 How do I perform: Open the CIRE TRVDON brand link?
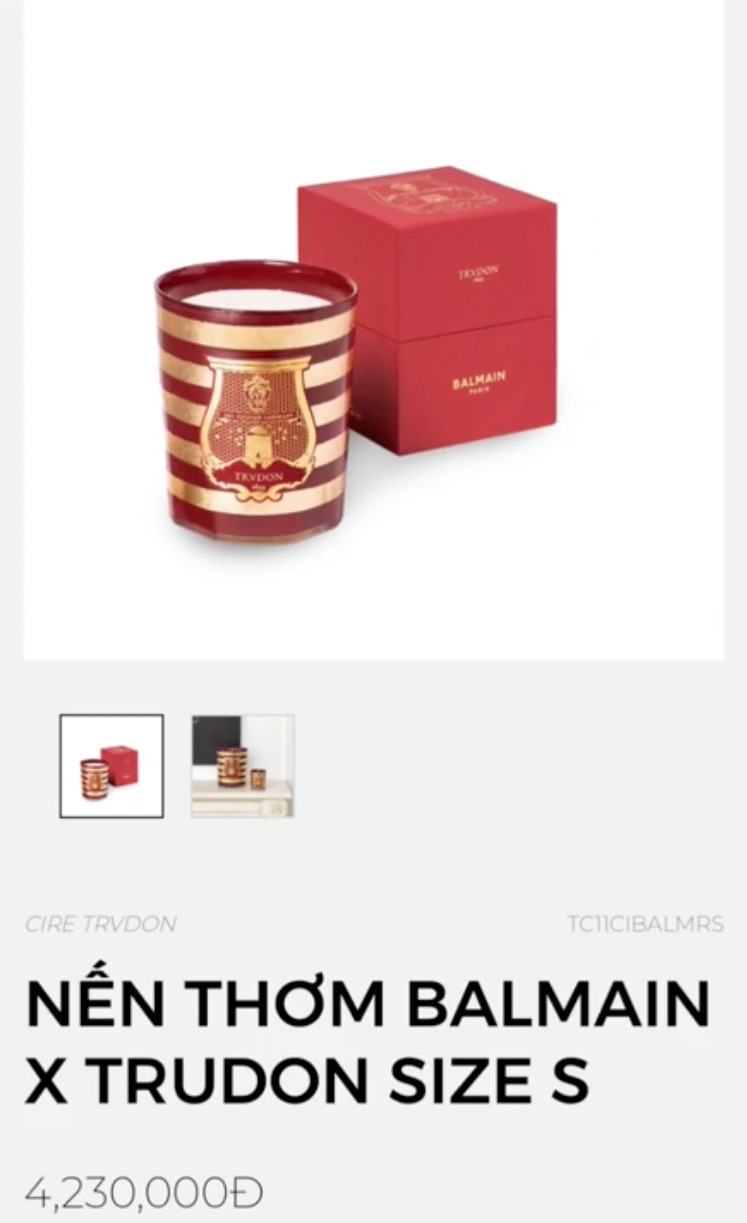[x=101, y=924]
